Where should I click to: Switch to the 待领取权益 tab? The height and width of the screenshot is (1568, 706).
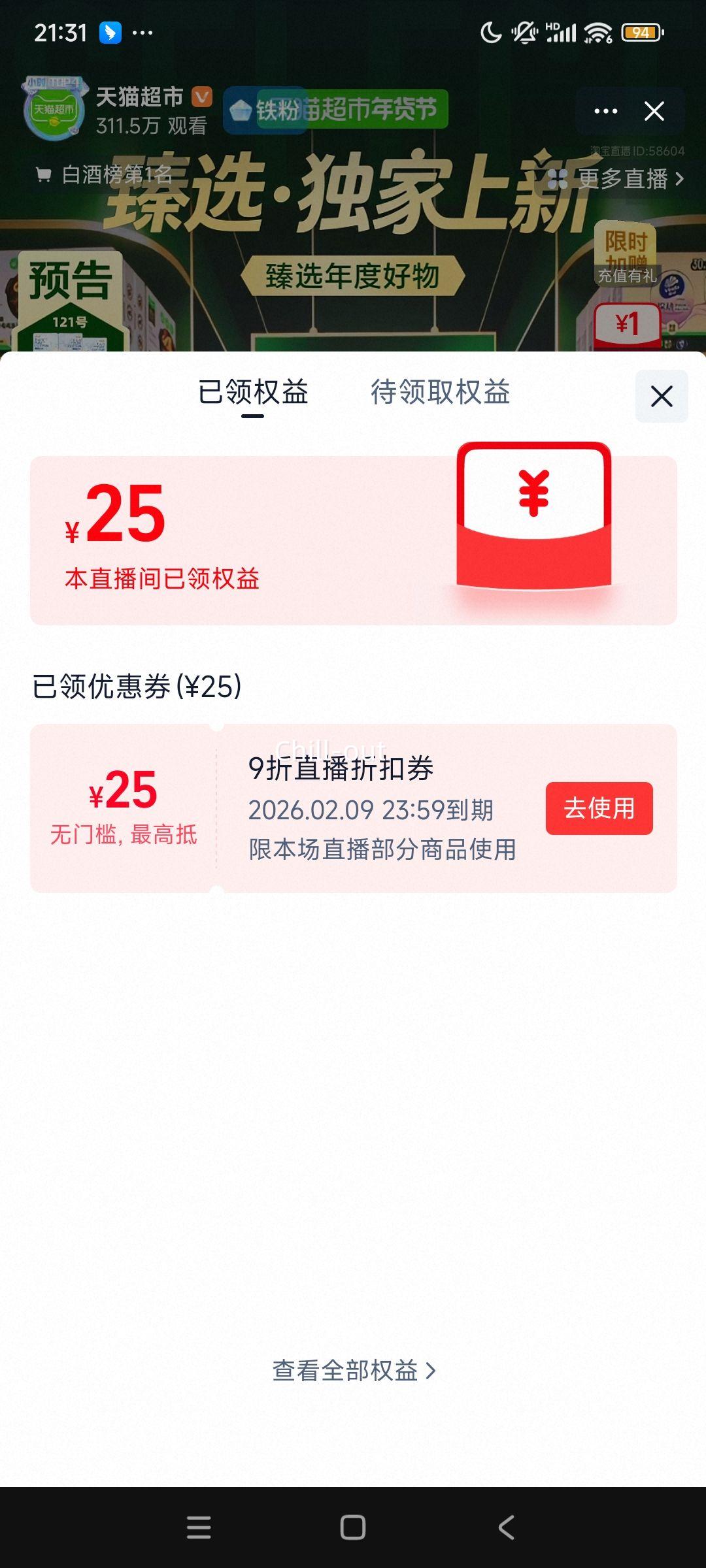click(441, 392)
